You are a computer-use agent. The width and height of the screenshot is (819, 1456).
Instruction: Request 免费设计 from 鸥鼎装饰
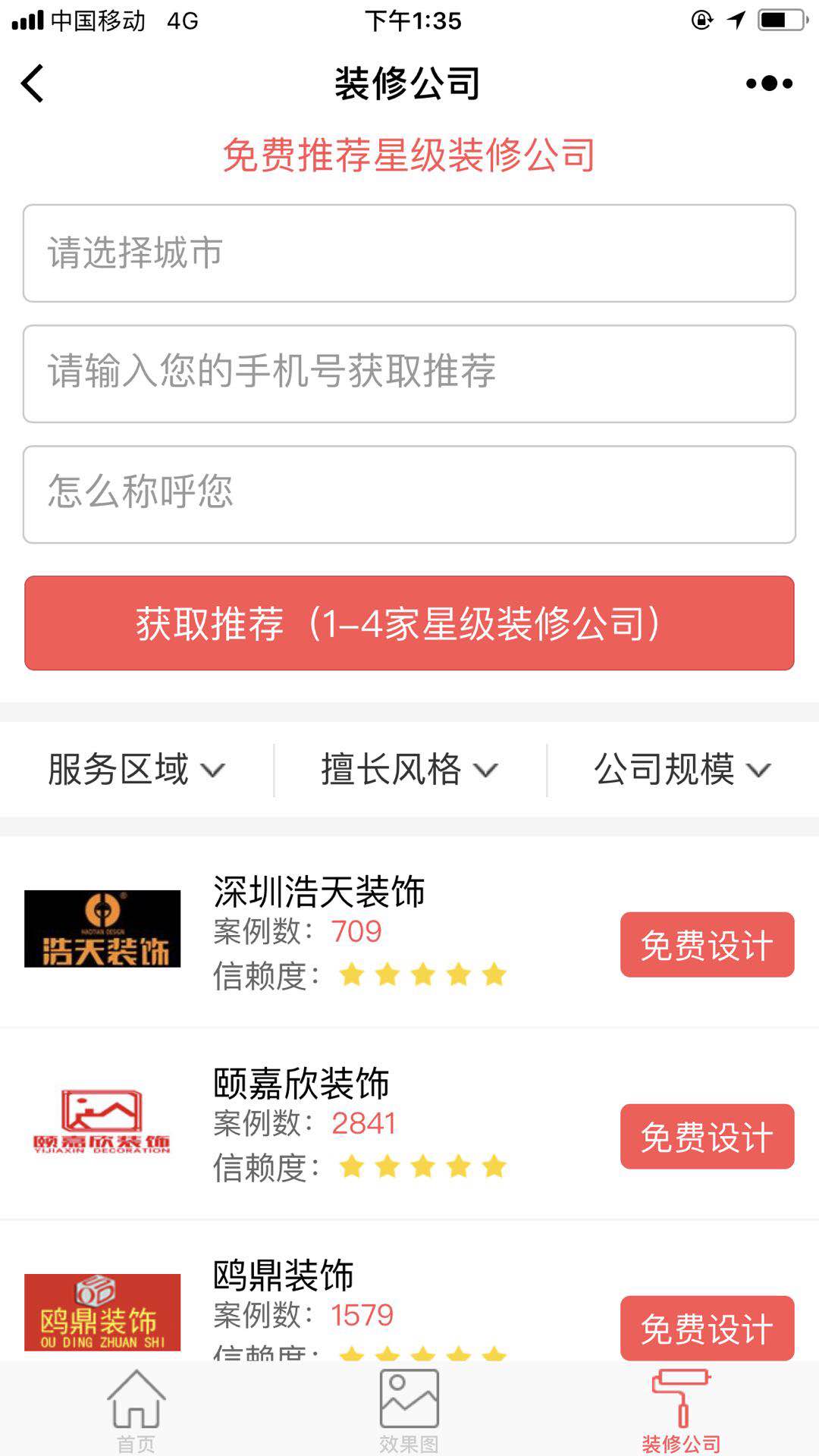pos(707,1329)
